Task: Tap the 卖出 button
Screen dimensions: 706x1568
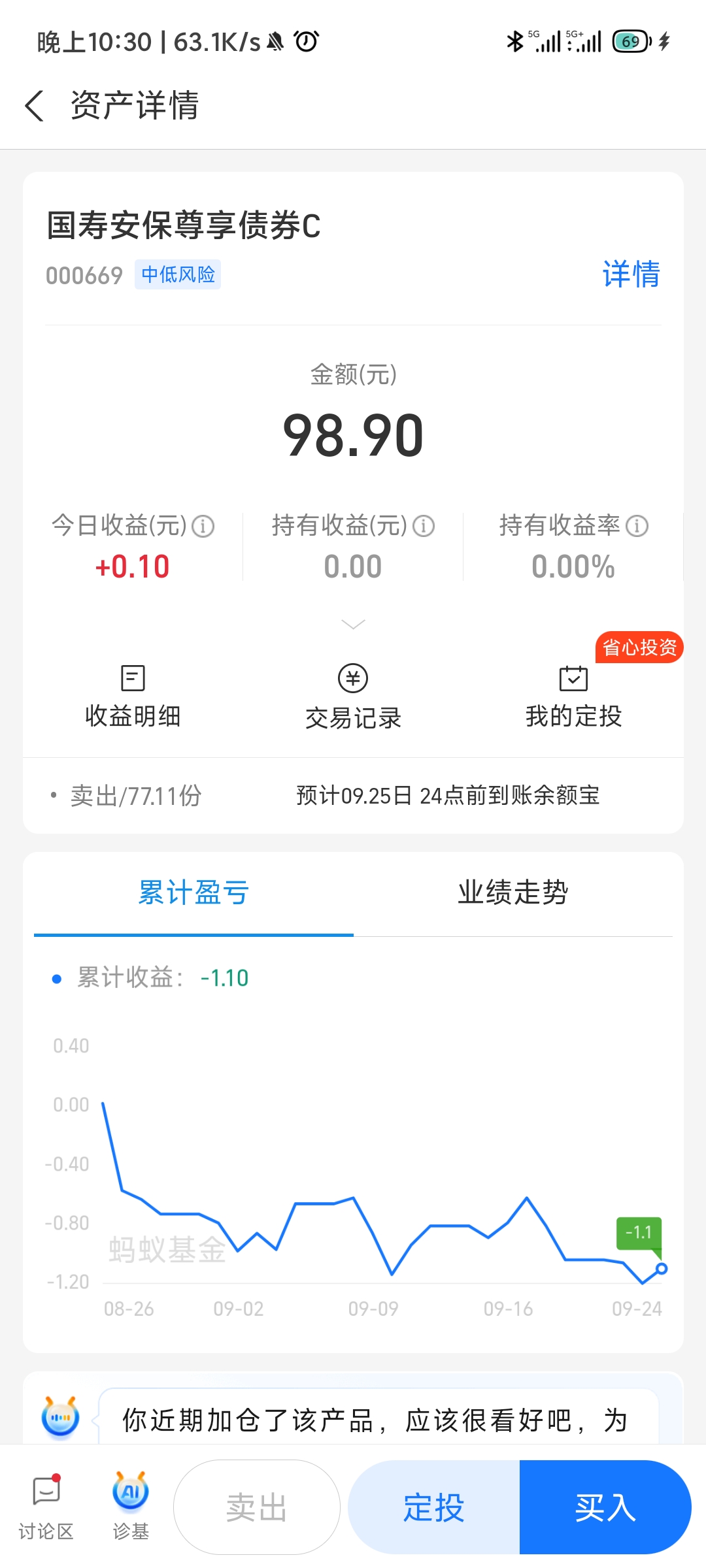Action: (257, 1507)
